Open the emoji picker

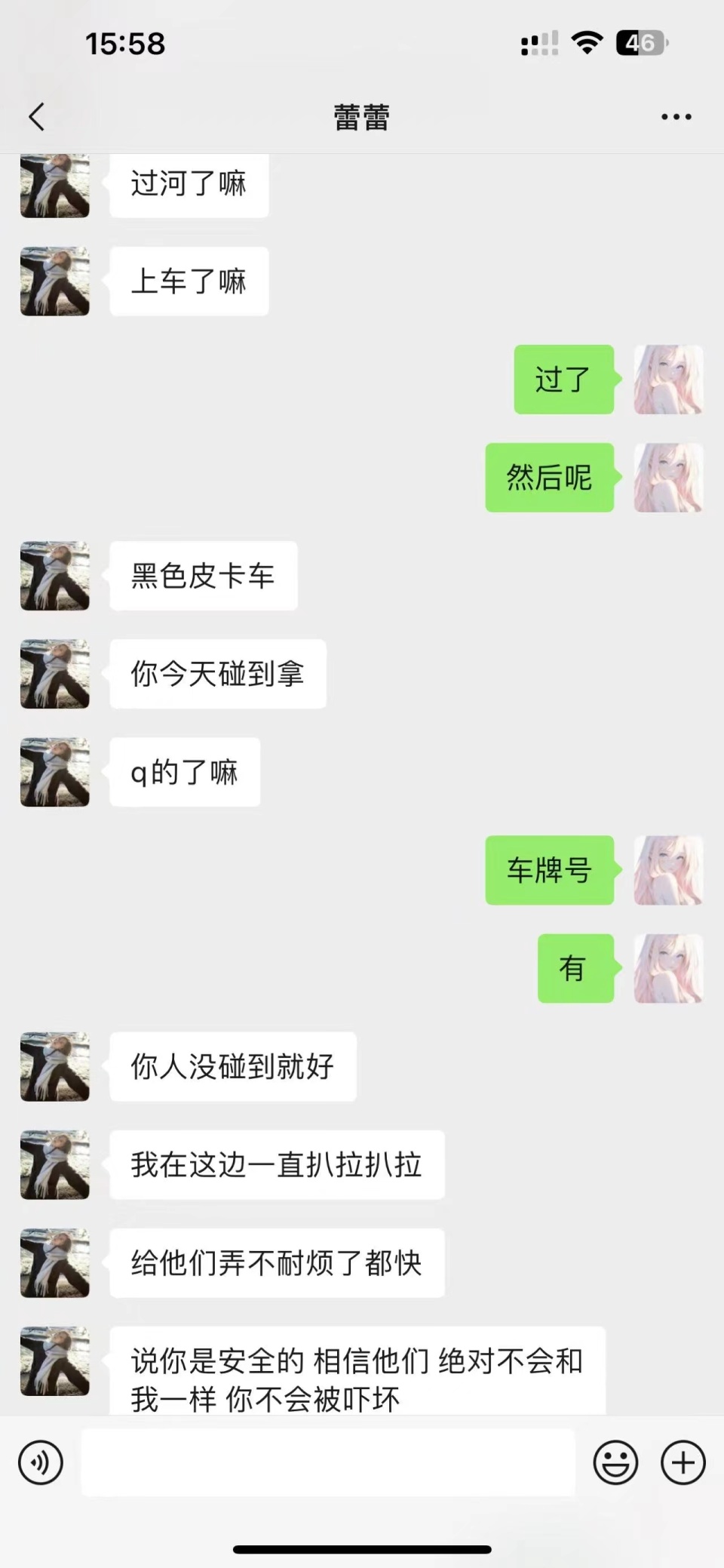[616, 1462]
